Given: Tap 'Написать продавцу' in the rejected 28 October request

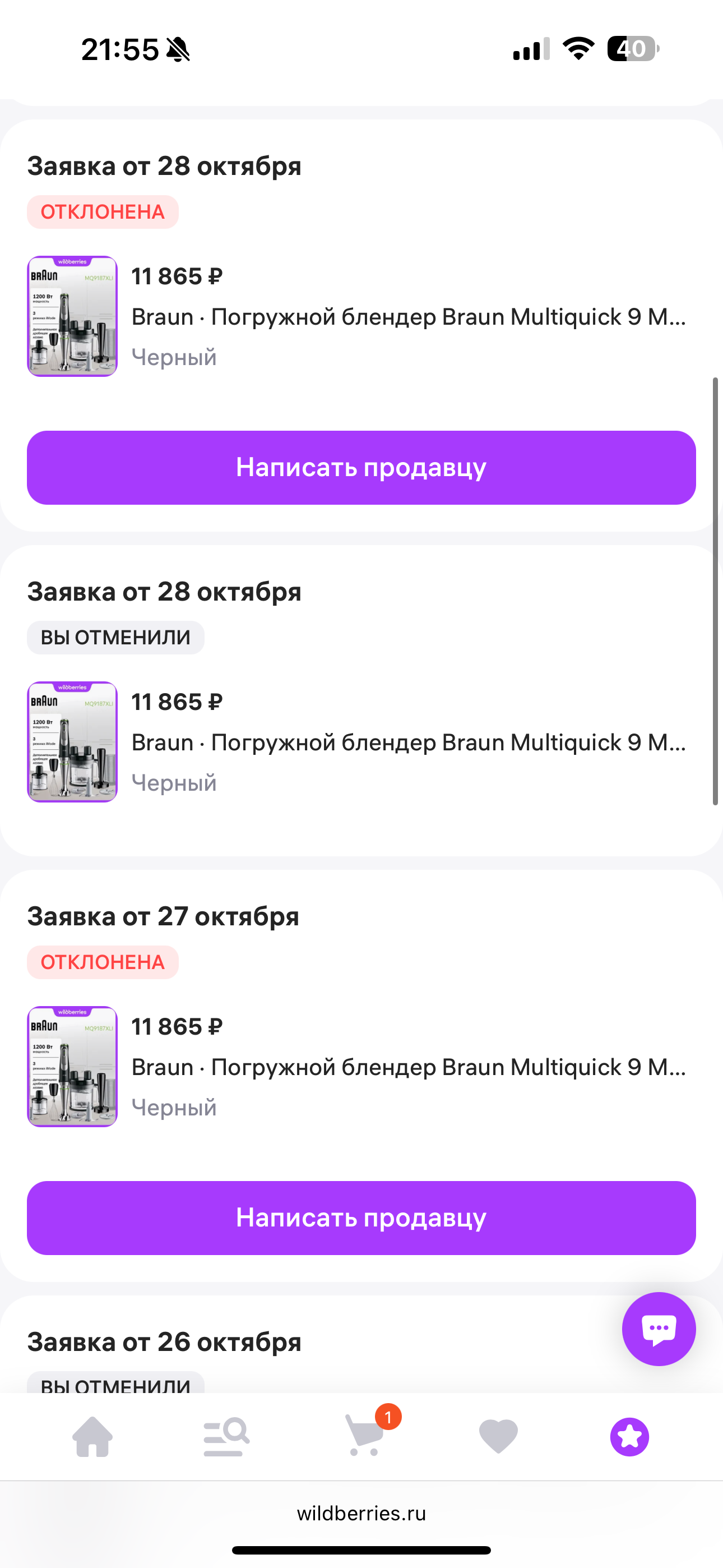Looking at the screenshot, I should 361,468.
